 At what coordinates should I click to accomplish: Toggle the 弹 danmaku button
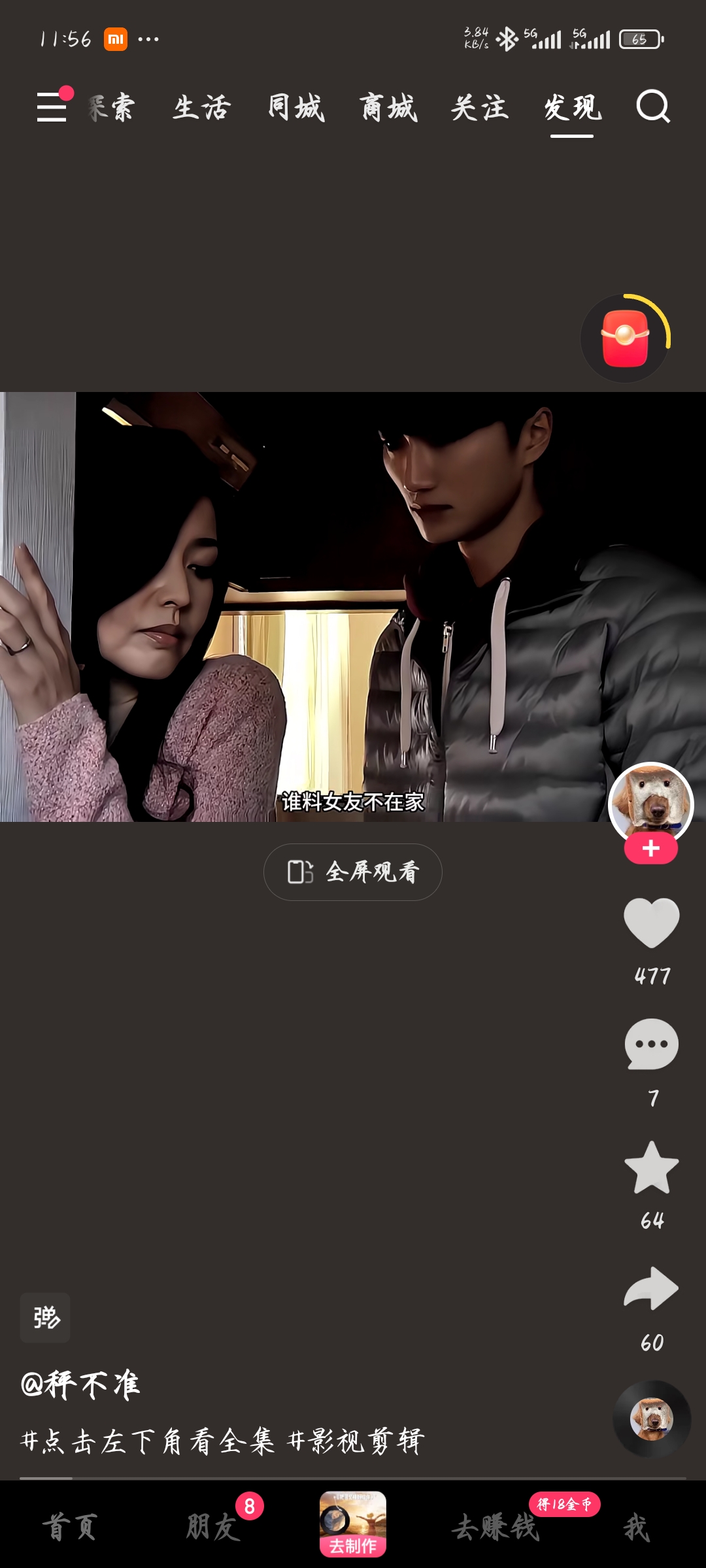tap(46, 1318)
